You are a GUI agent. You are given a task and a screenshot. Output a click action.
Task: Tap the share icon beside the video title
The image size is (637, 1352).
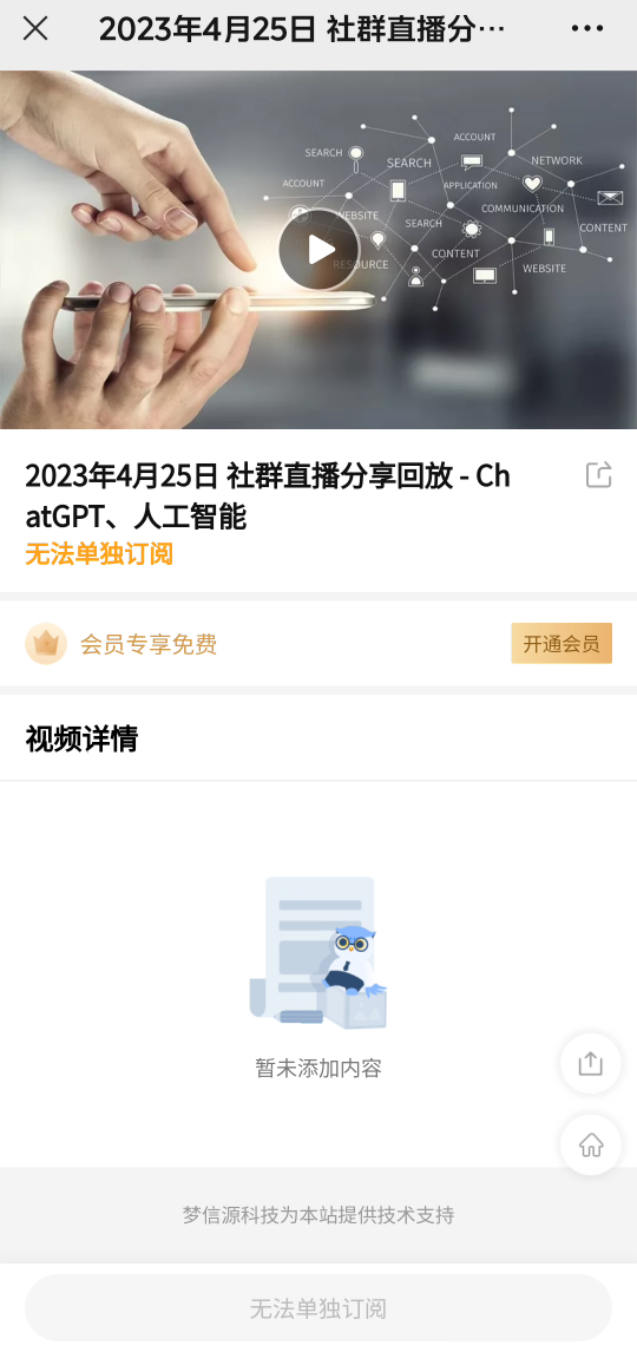click(598, 475)
